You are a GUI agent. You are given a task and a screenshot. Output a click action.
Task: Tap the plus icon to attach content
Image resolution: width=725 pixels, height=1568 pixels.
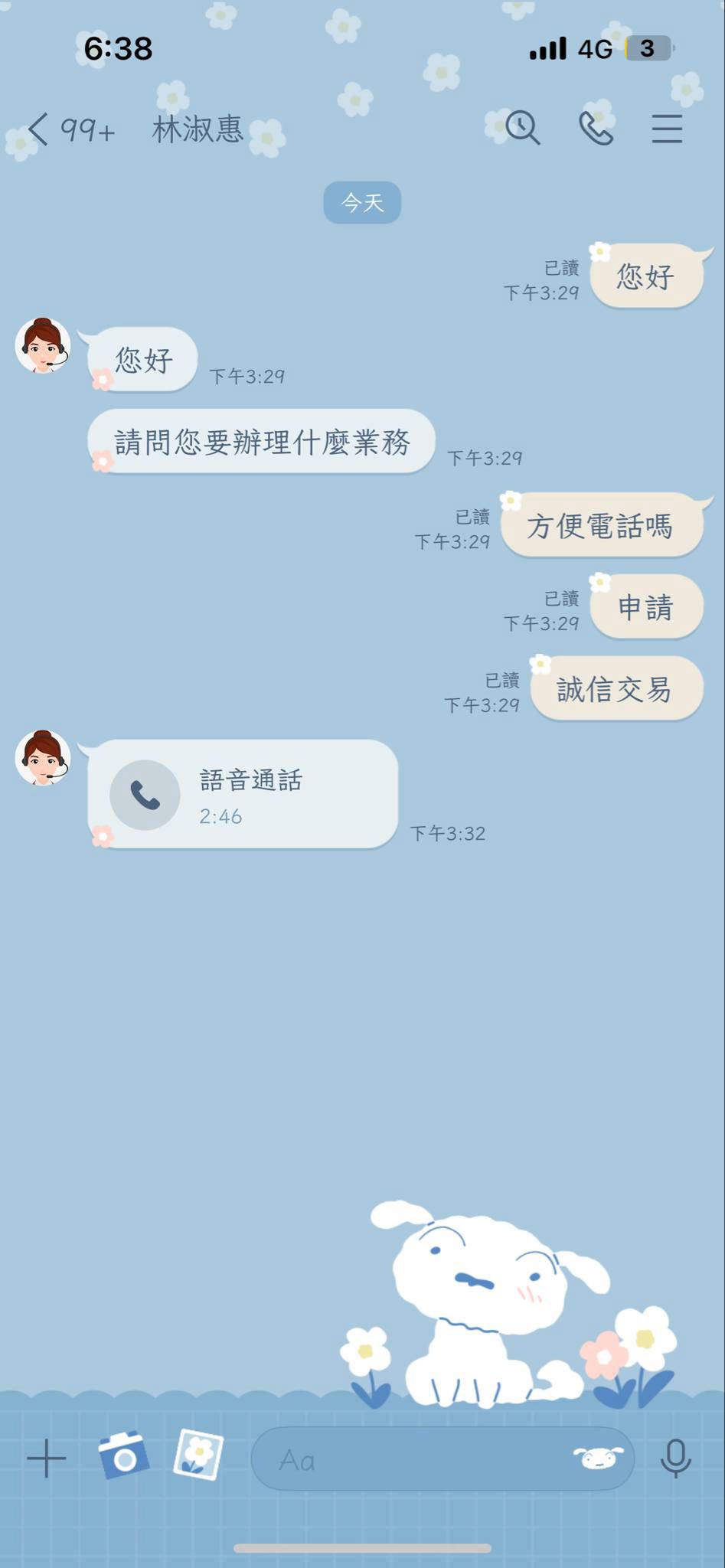tap(47, 1458)
